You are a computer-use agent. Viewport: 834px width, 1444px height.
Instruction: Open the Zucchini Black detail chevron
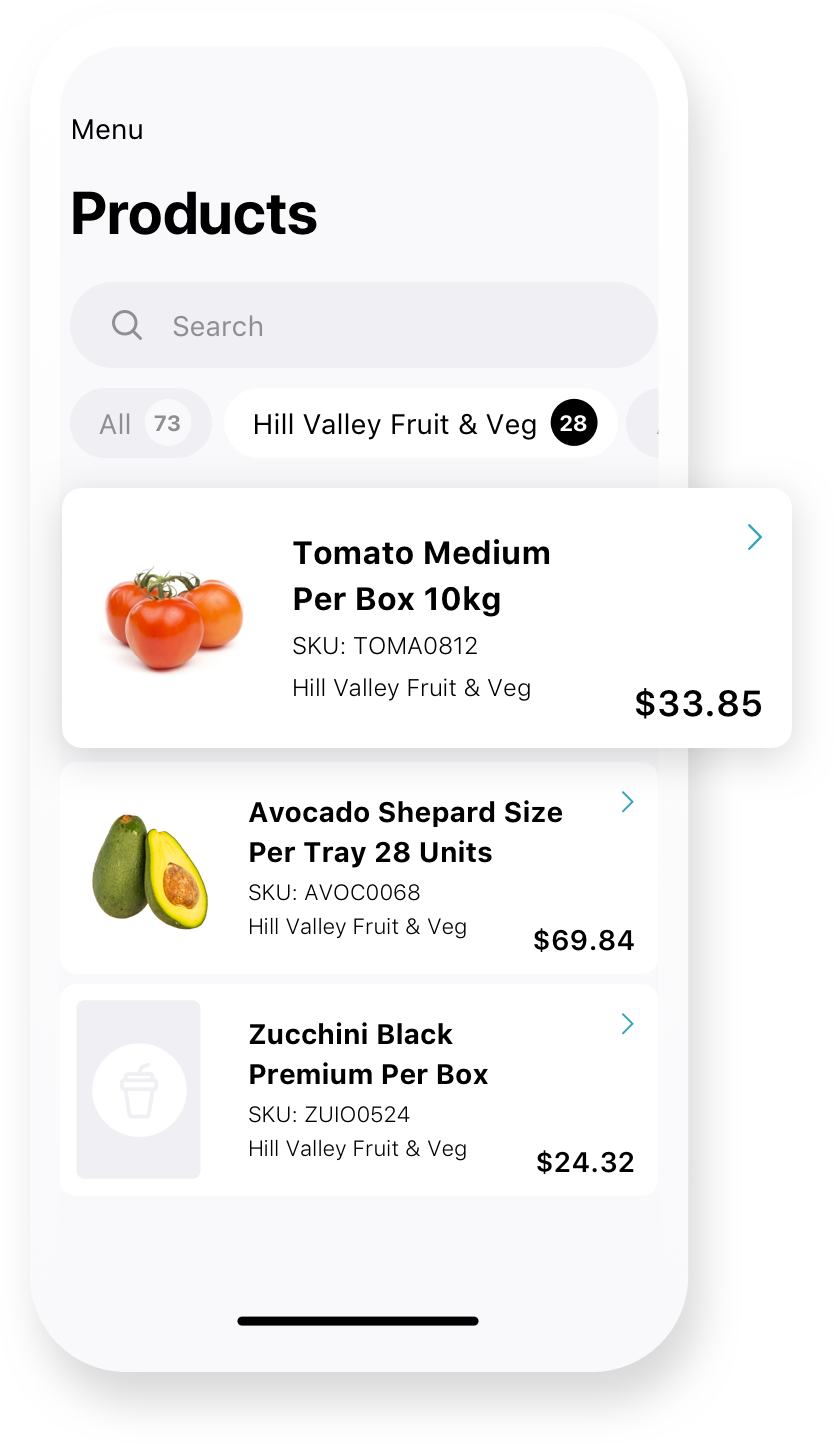point(627,1024)
